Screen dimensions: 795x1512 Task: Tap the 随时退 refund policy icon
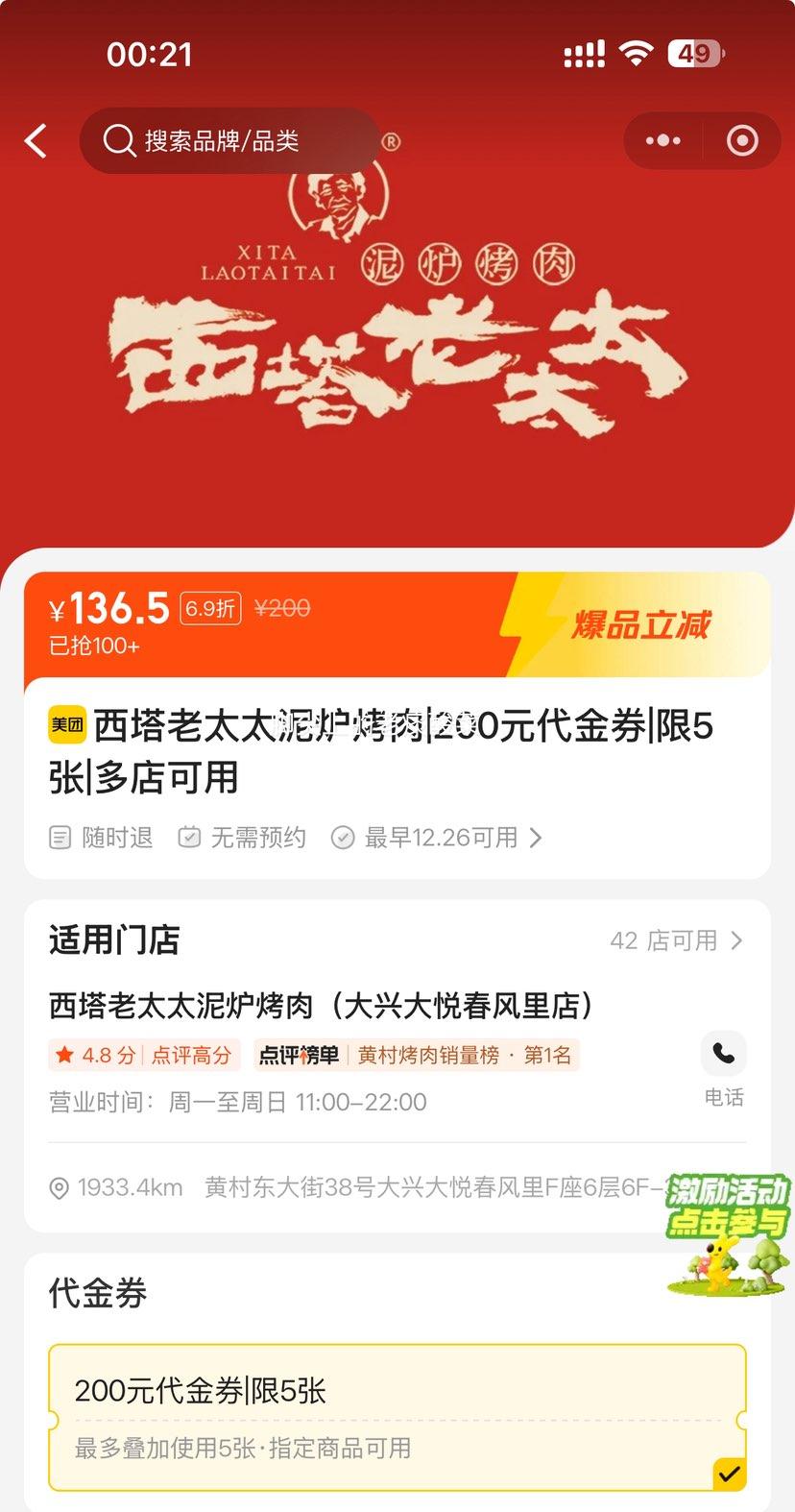click(x=60, y=837)
